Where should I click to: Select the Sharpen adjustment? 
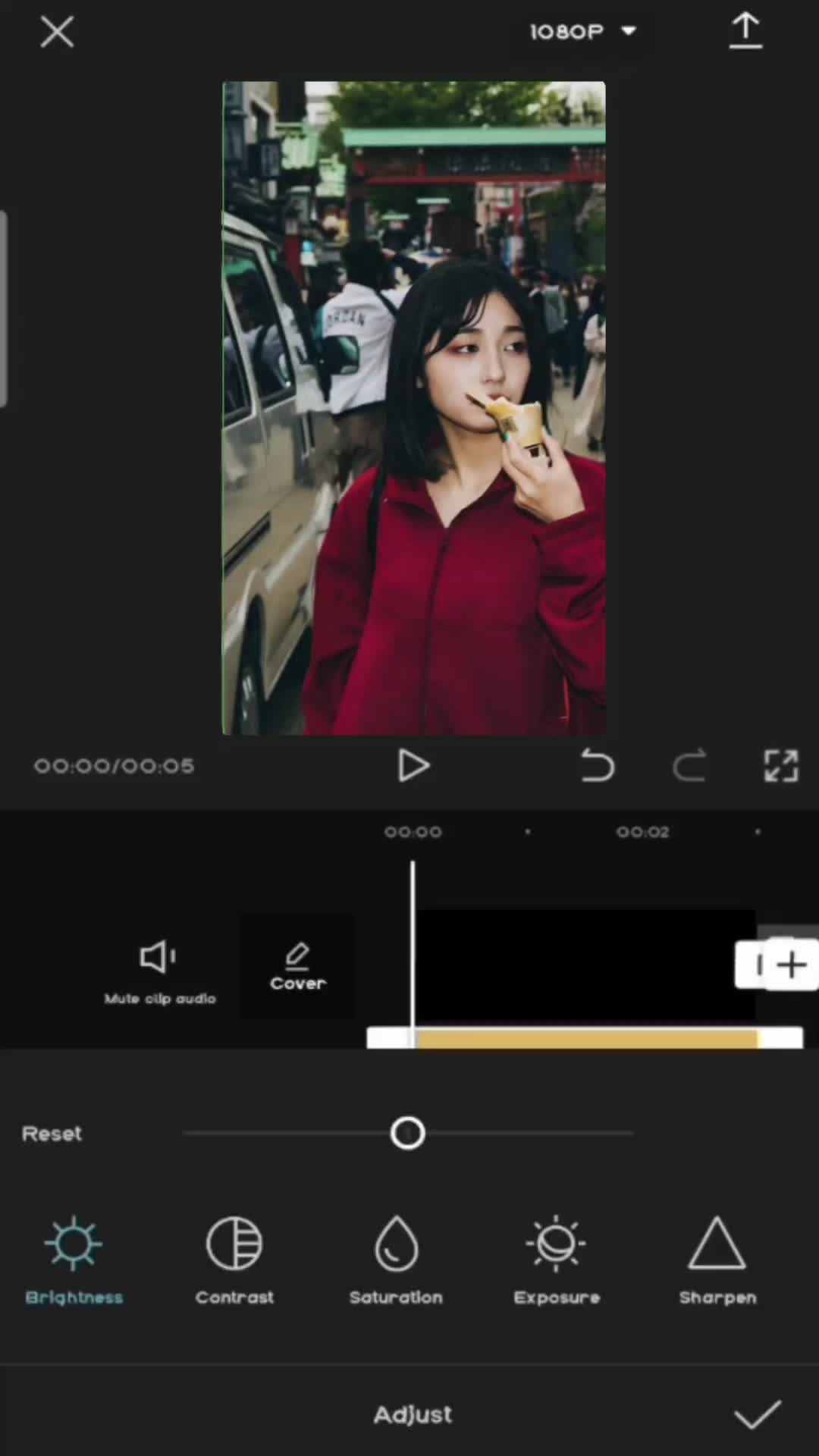tap(717, 1260)
